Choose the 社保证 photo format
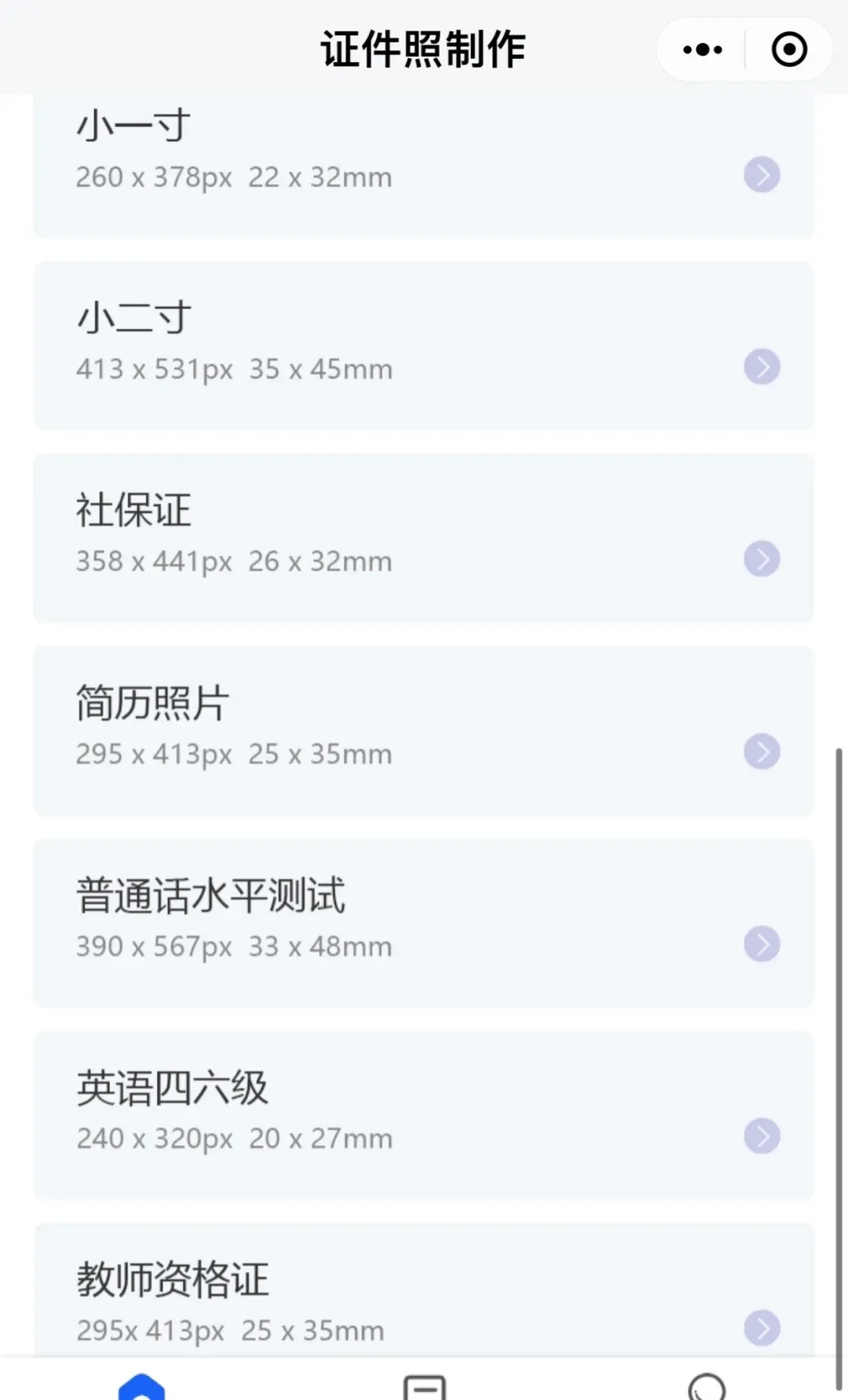This screenshot has height=1400, width=848. (423, 538)
